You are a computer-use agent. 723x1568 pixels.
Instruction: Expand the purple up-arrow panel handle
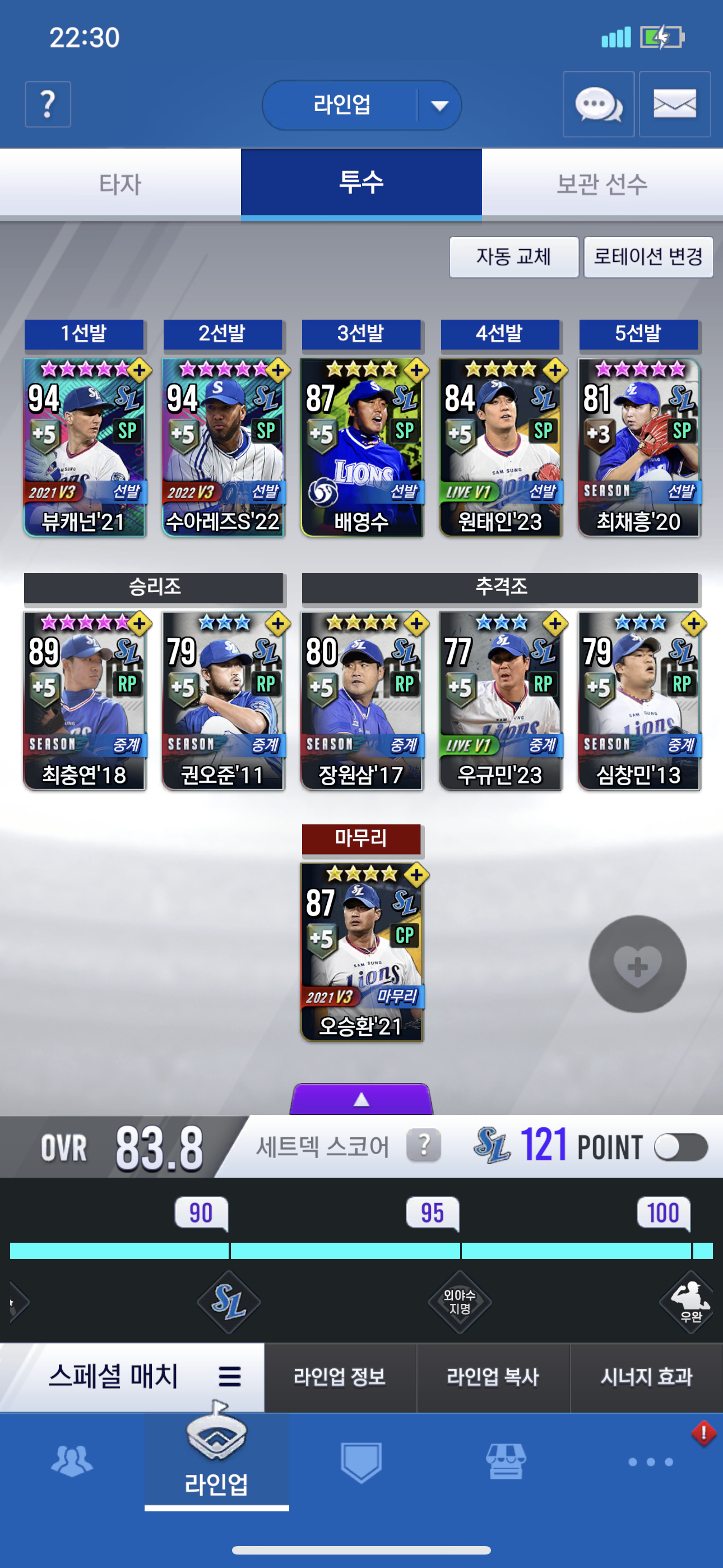[361, 1099]
